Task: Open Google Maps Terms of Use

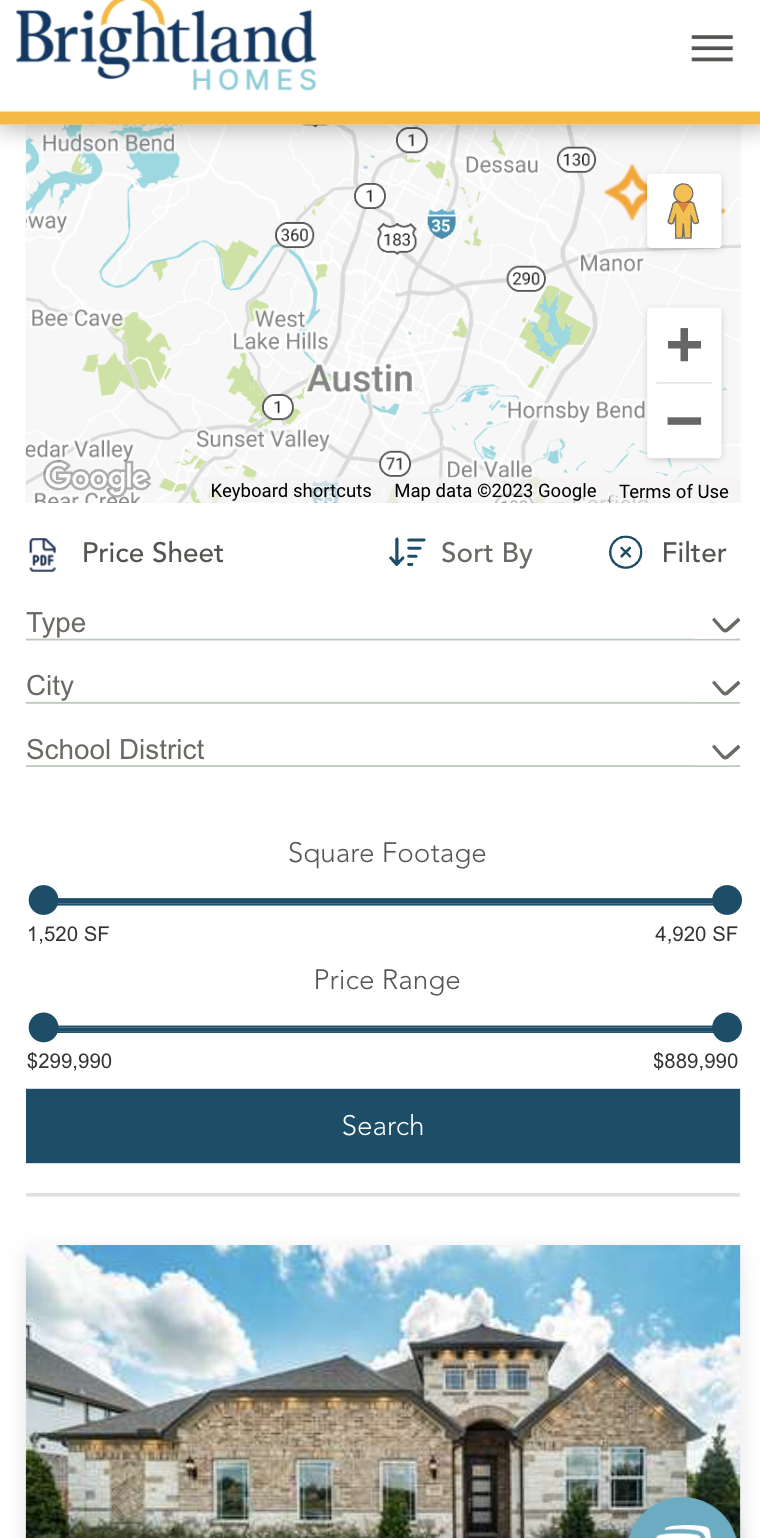Action: click(673, 491)
